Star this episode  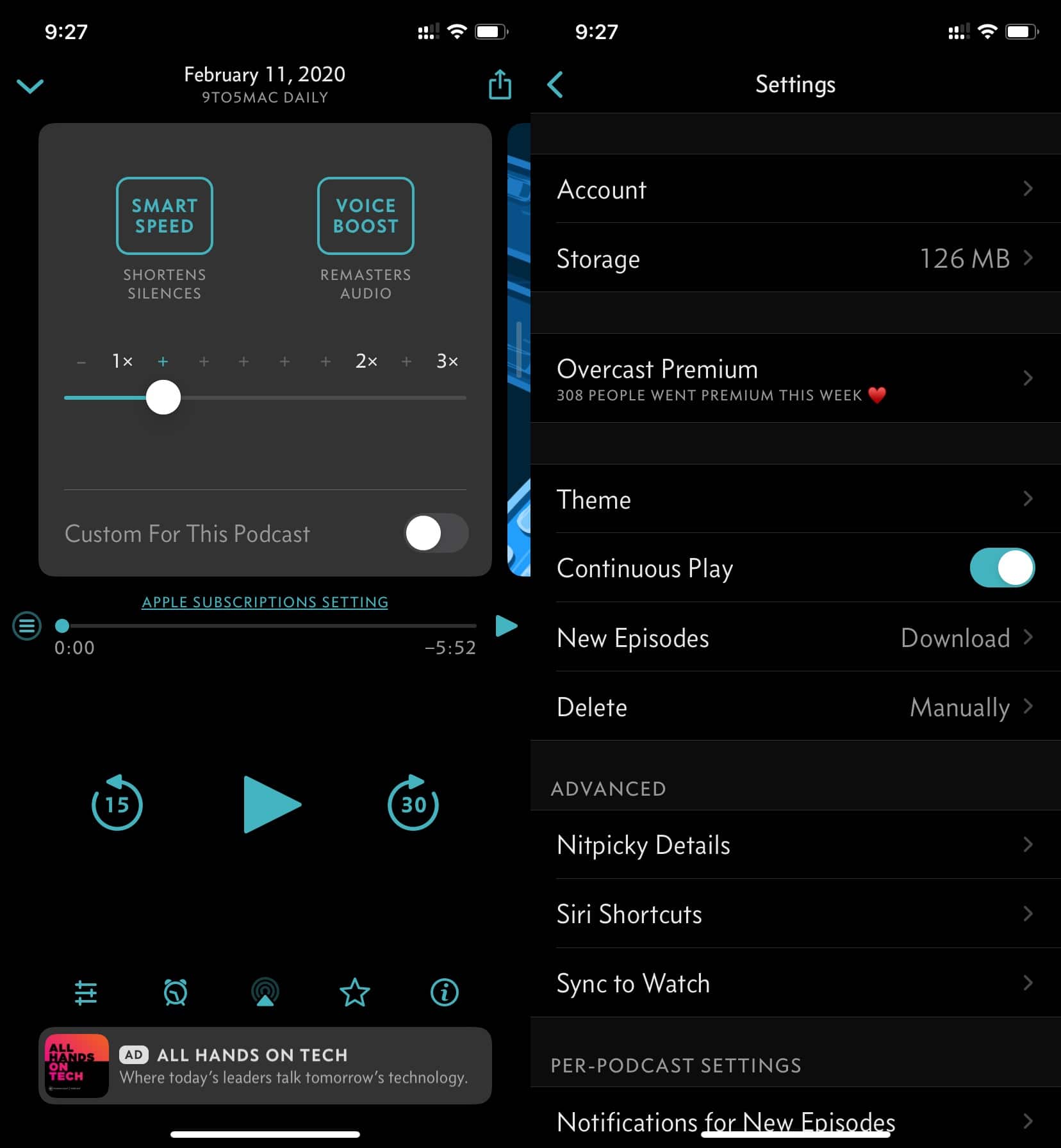tap(354, 992)
